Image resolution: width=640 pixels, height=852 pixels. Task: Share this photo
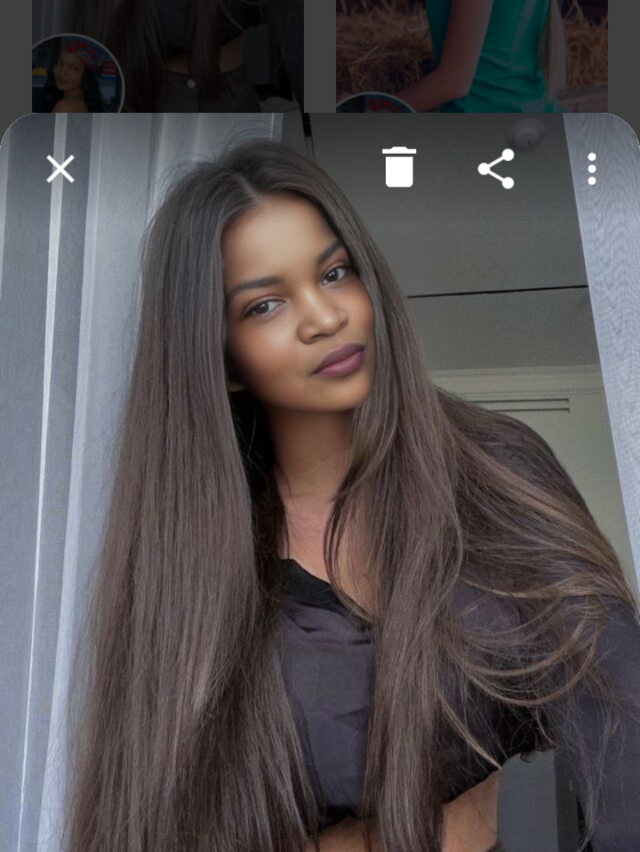(x=496, y=169)
